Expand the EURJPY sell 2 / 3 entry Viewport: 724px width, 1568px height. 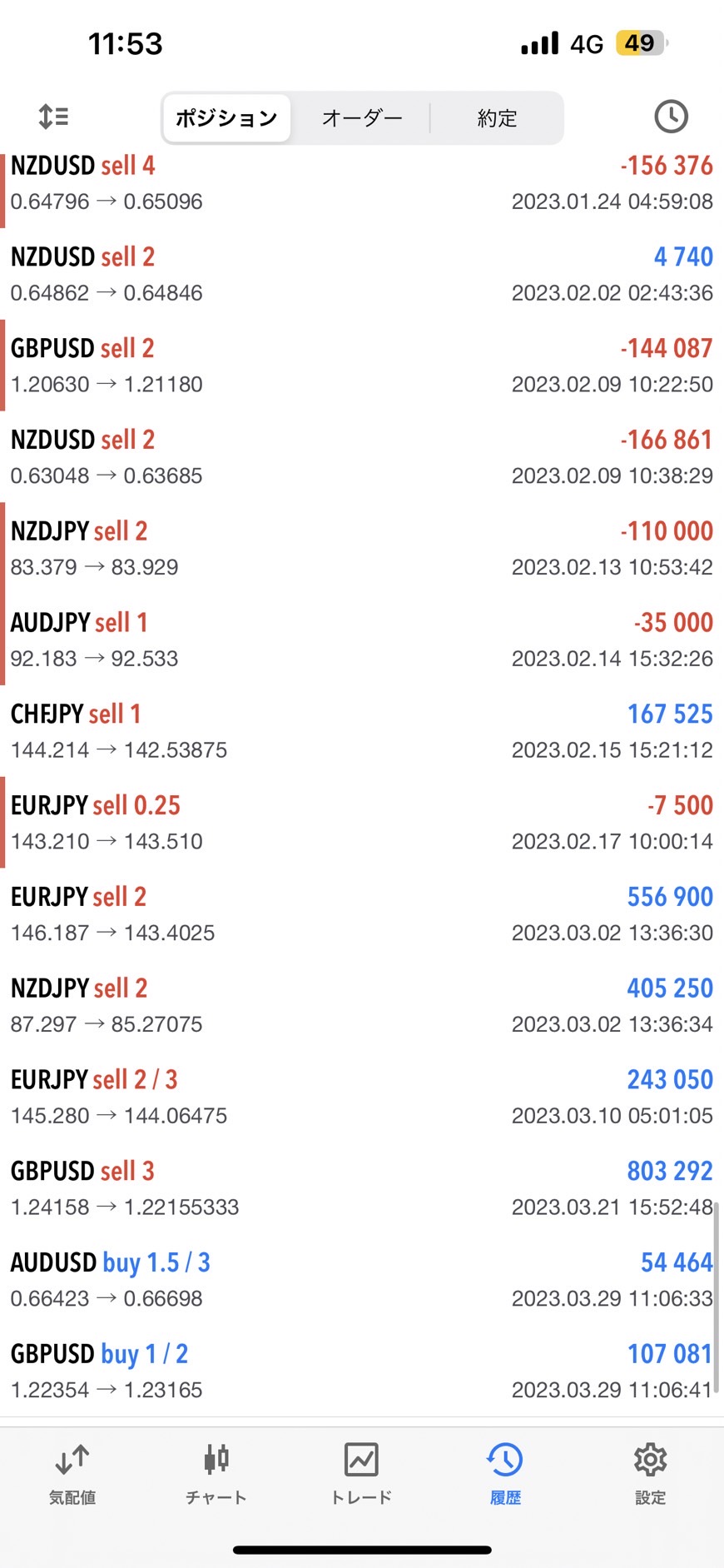pos(362,1097)
